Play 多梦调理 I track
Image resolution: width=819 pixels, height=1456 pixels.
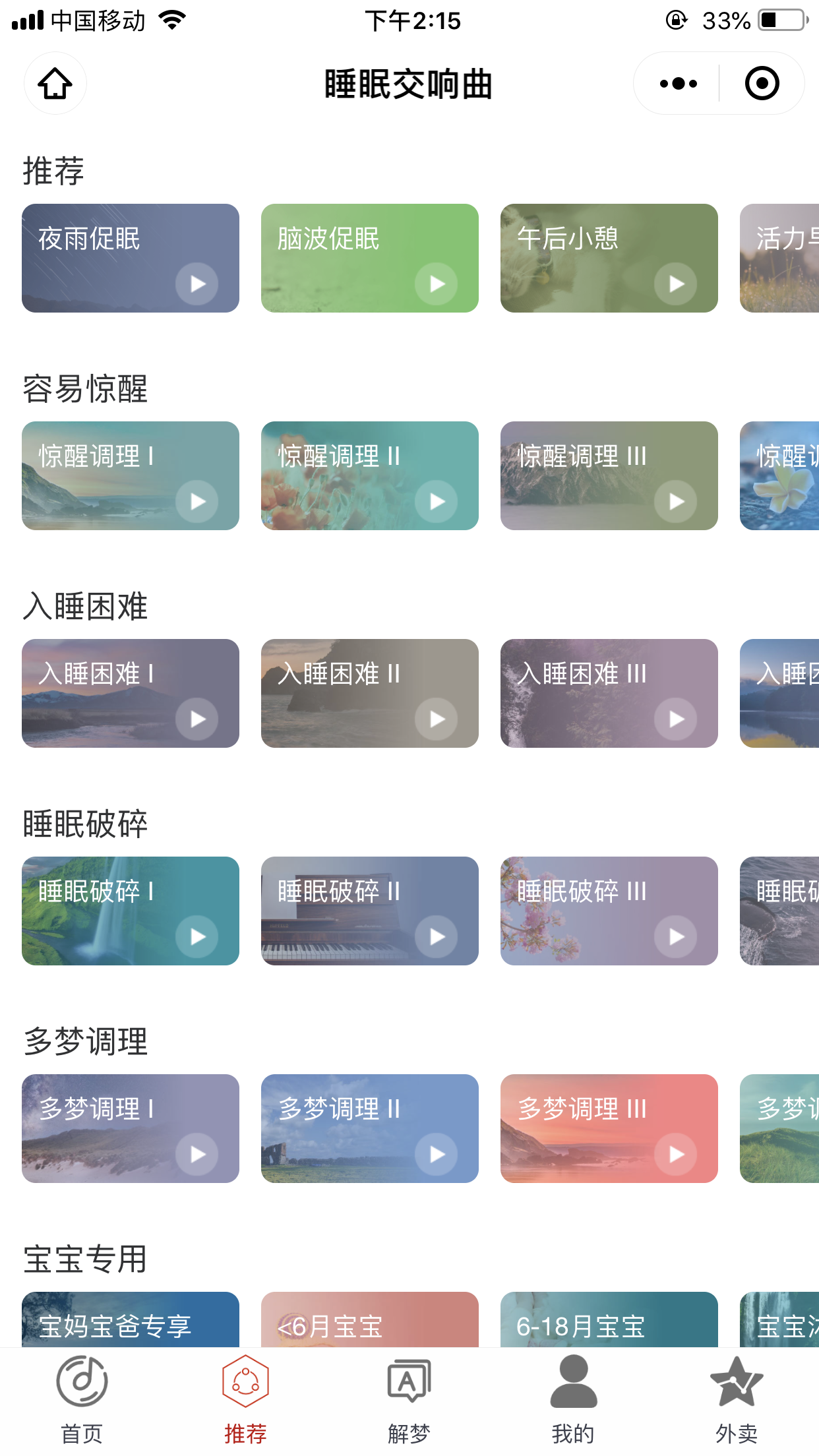tap(197, 1155)
